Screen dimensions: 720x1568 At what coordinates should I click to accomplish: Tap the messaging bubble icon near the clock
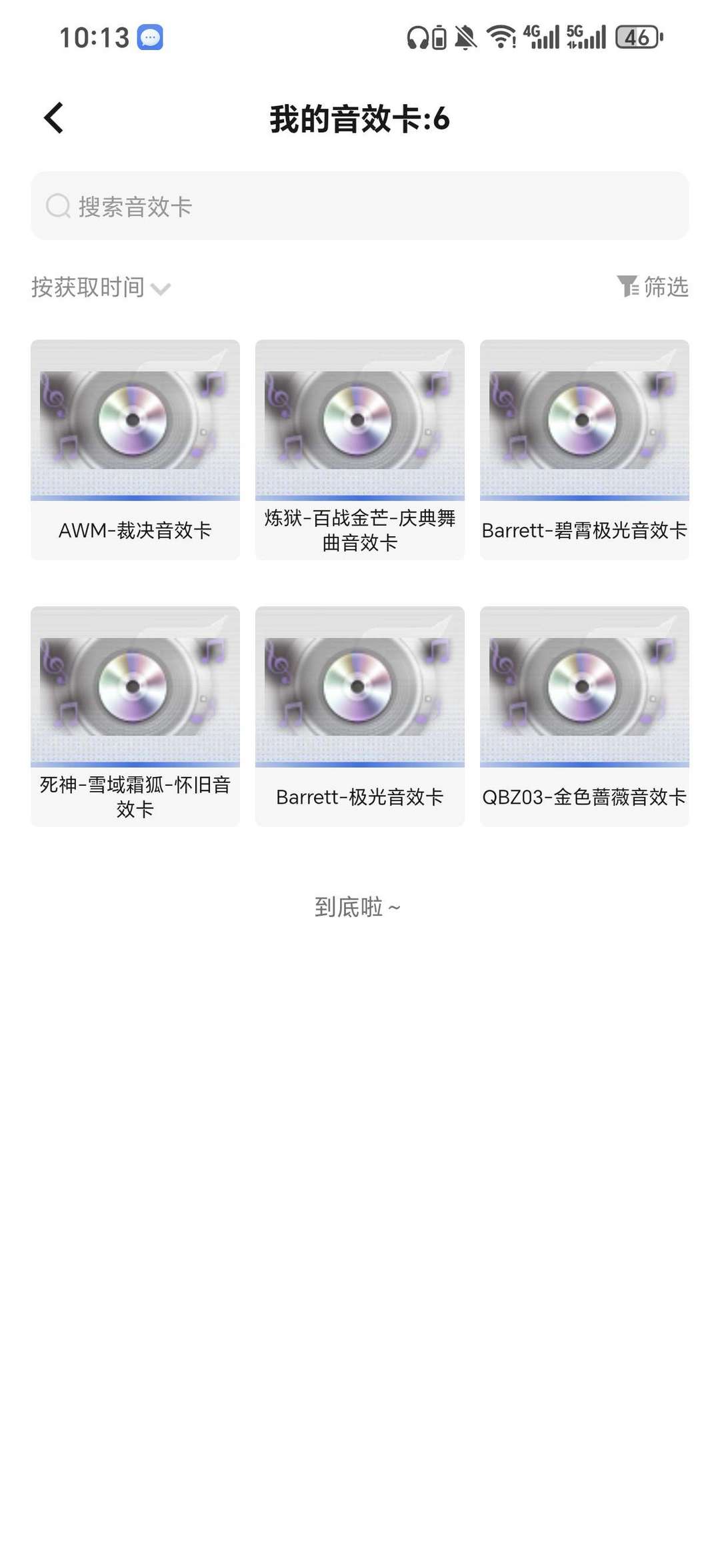(151, 38)
